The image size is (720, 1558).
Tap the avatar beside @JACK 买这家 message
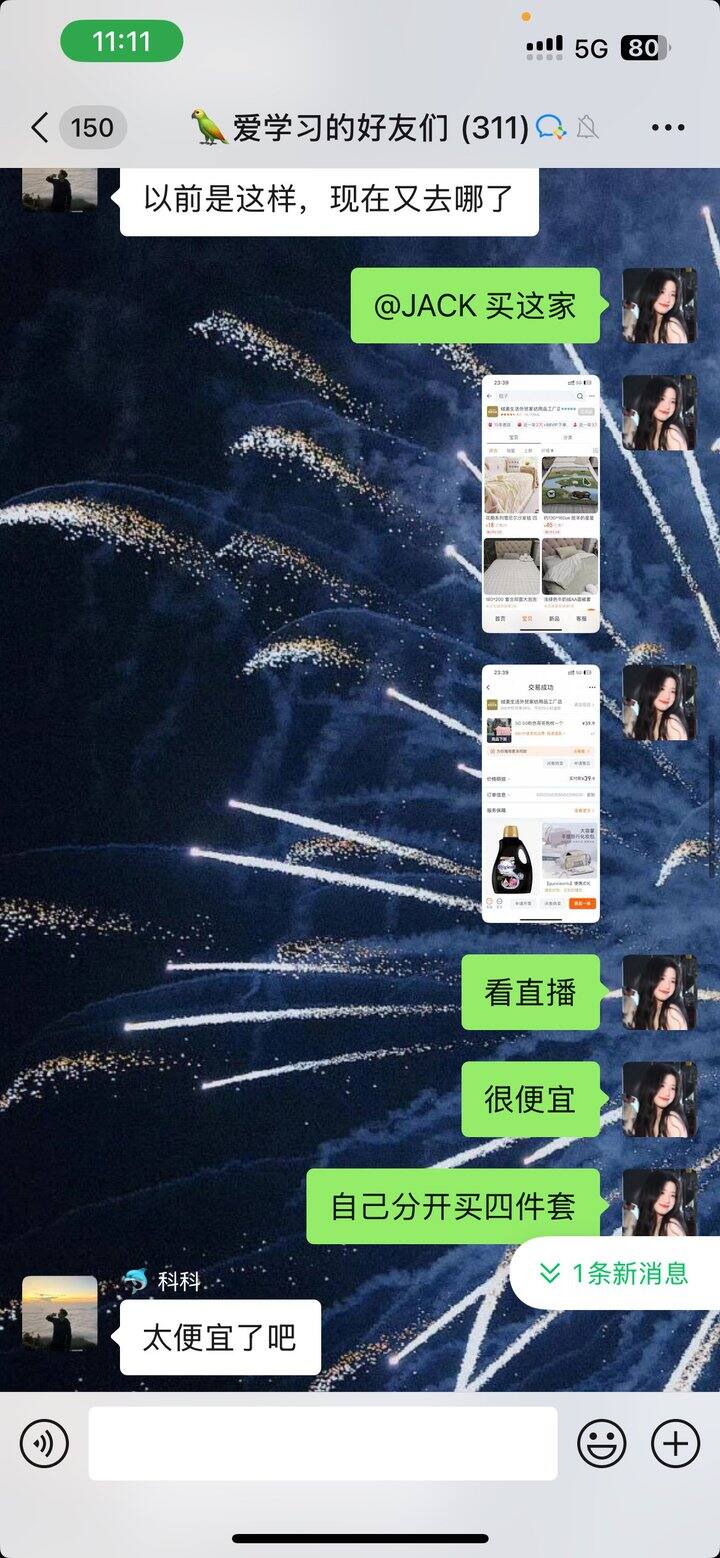(x=659, y=306)
